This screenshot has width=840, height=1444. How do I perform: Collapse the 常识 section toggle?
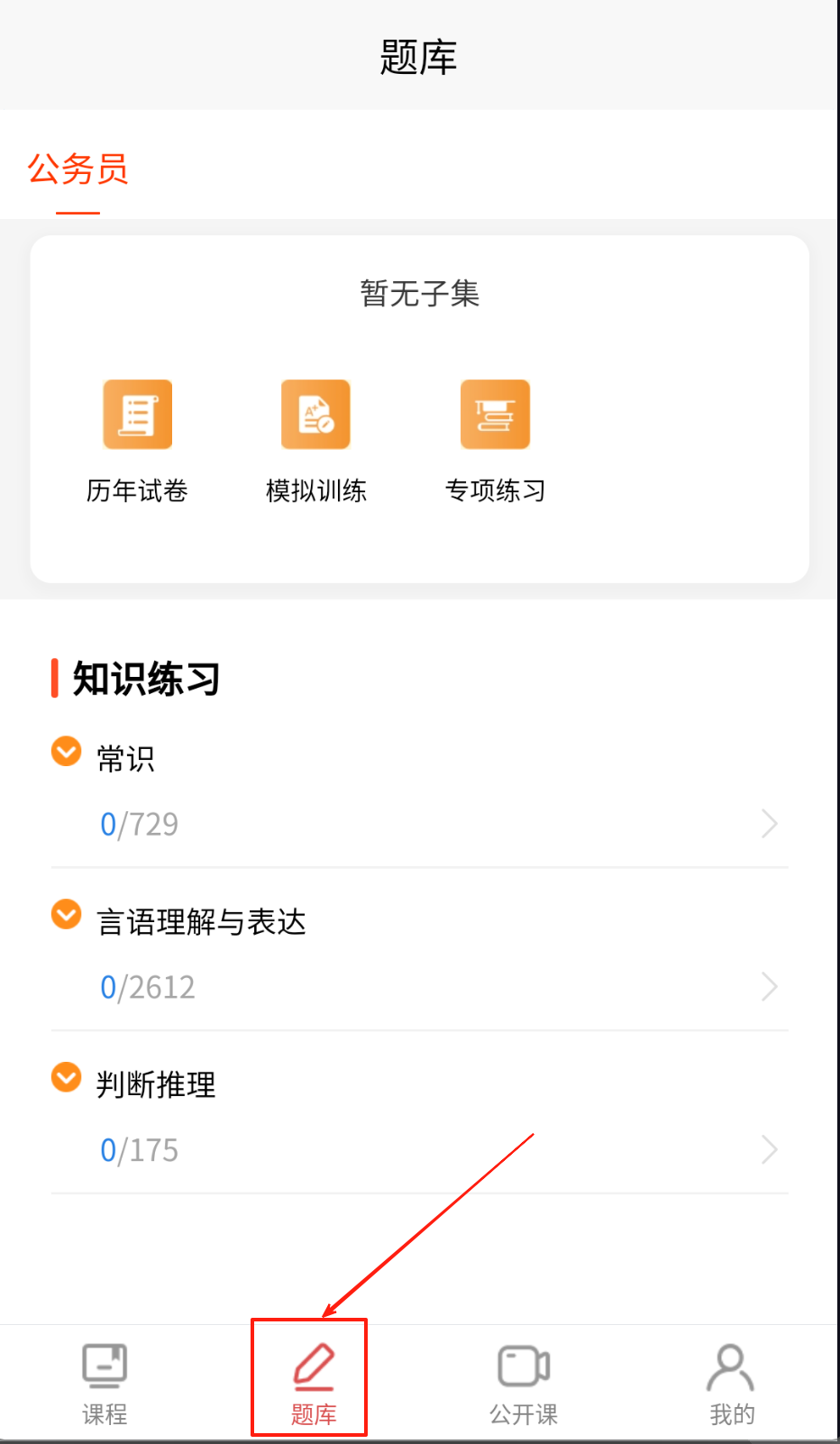(66, 751)
